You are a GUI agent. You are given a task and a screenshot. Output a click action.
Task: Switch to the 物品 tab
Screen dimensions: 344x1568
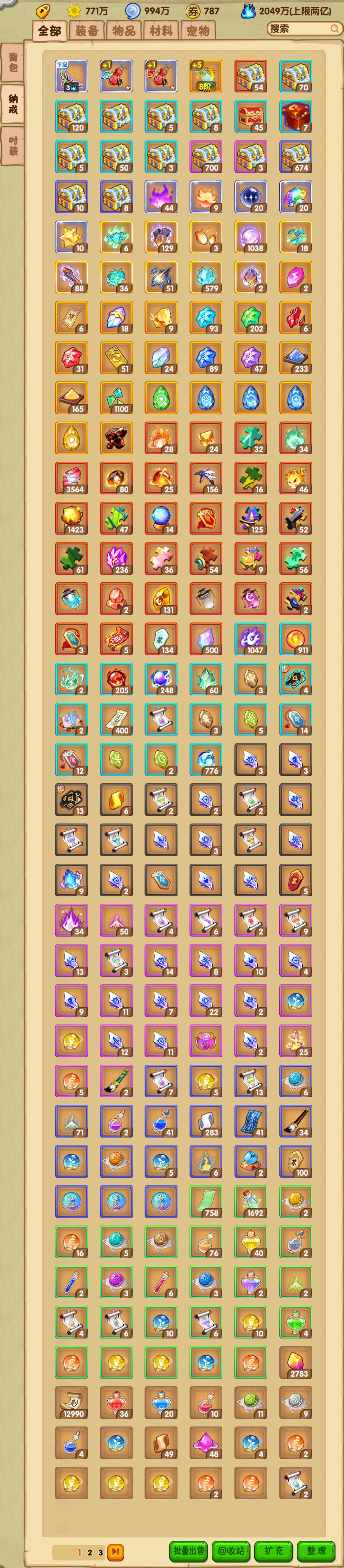[x=124, y=31]
